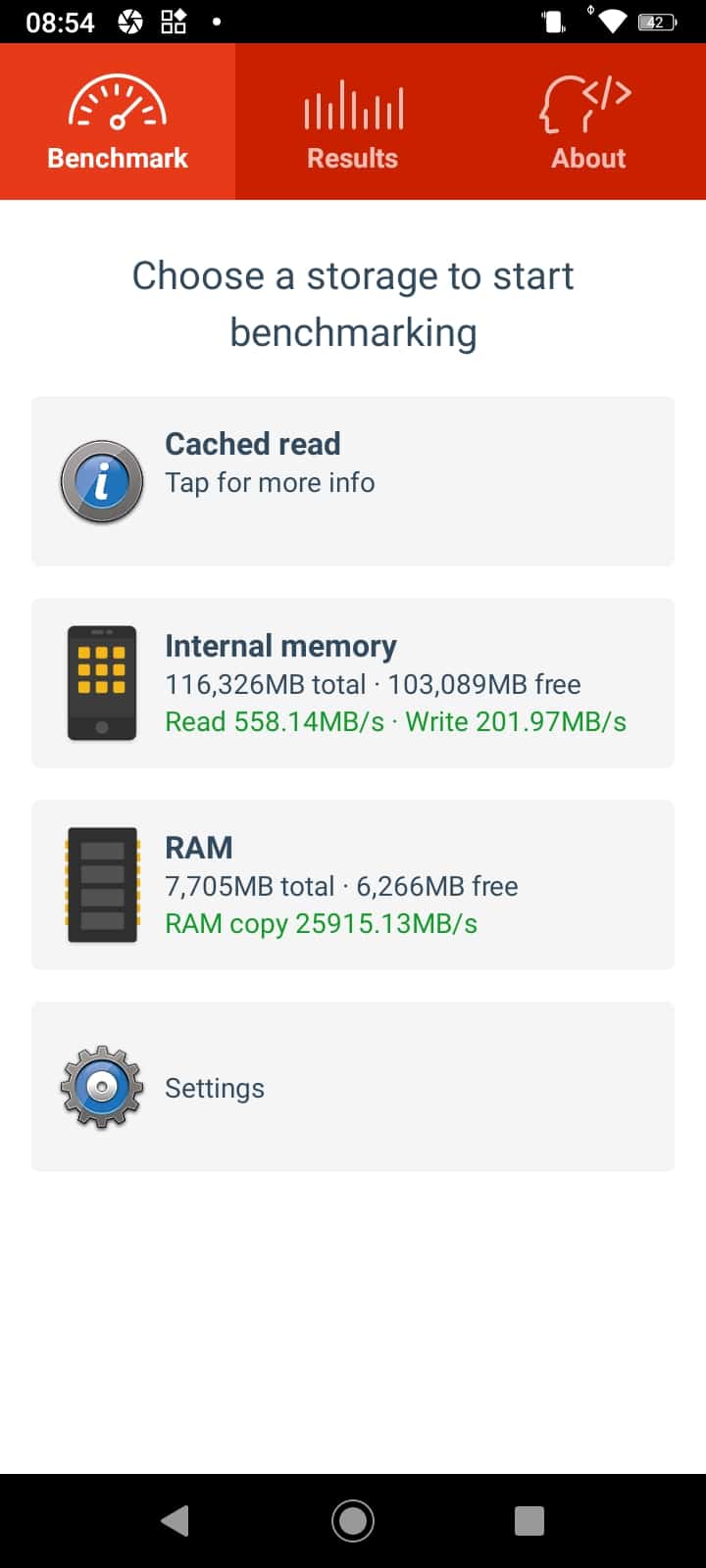
Task: Open Cached read info card
Action: coord(353,481)
